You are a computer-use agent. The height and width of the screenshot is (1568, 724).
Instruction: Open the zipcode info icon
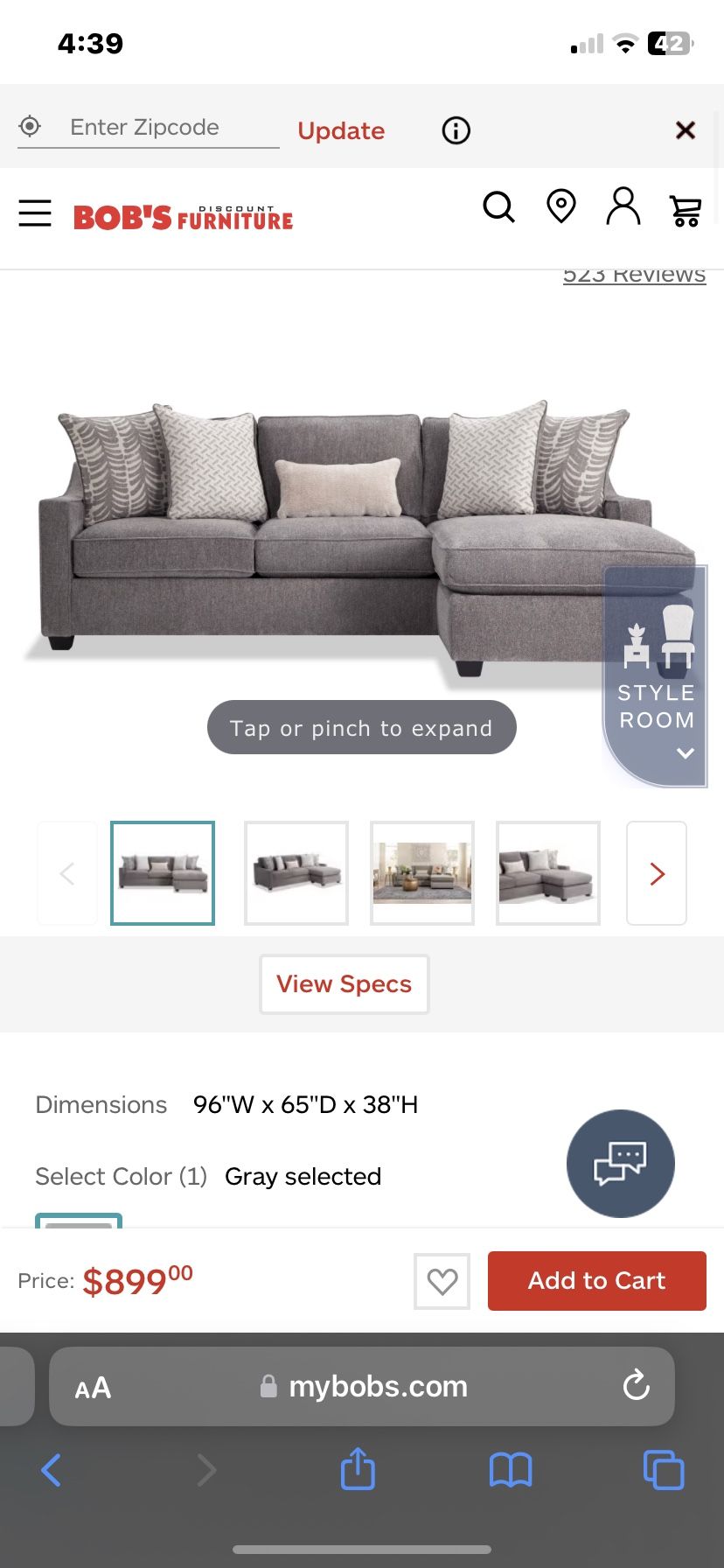(456, 131)
